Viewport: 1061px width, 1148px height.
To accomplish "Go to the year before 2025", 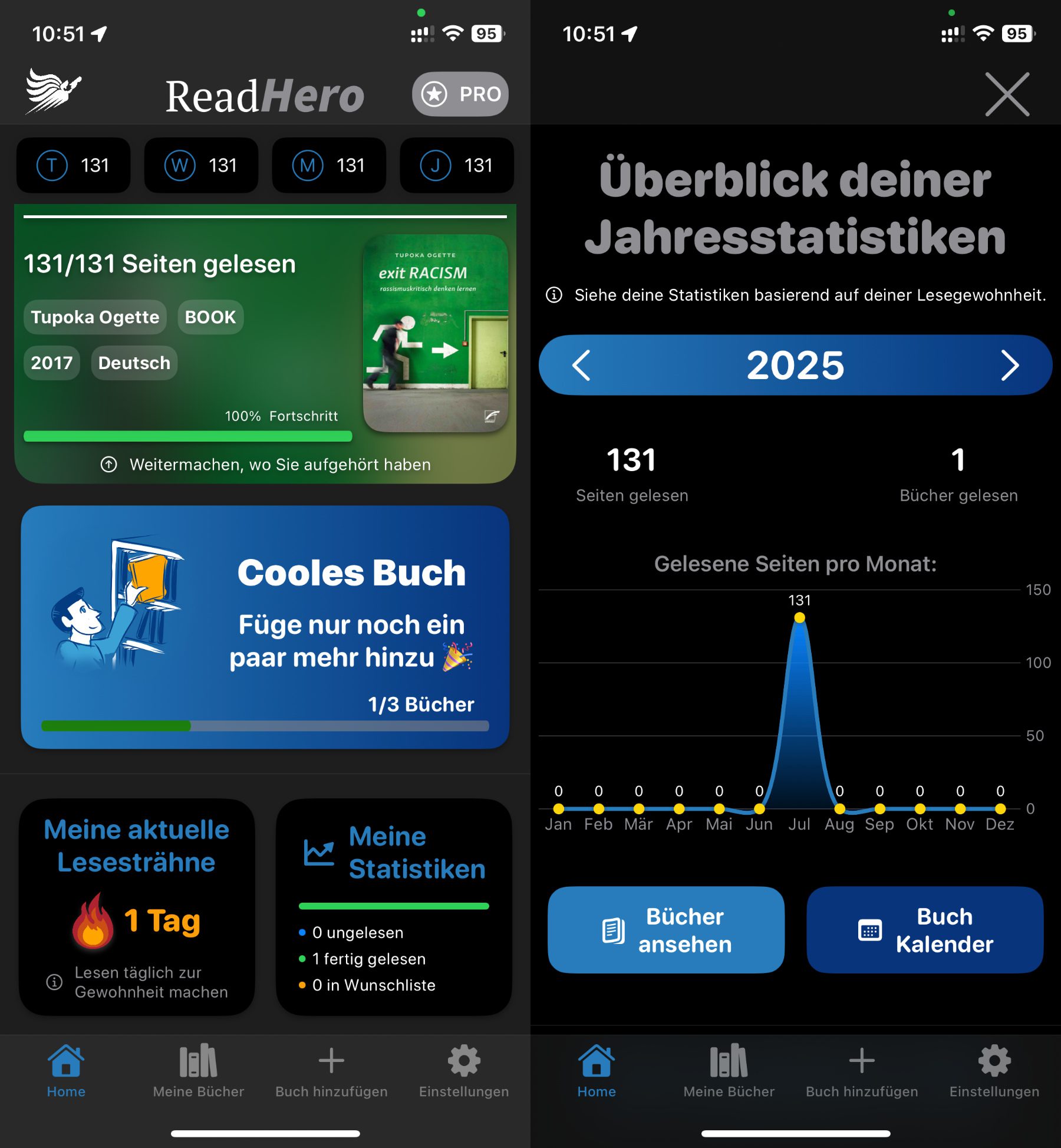I will [x=581, y=366].
